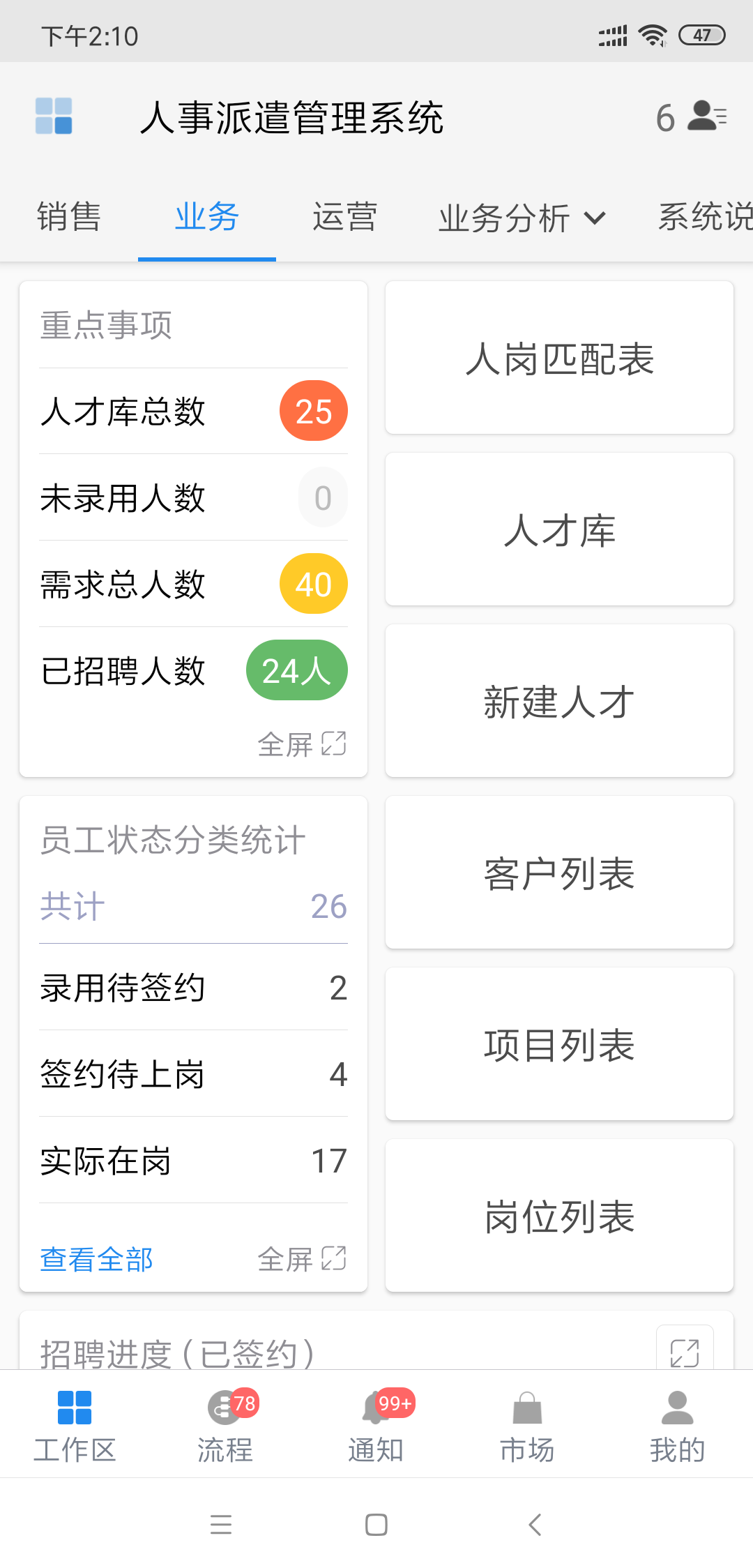Open 客户列表
This screenshot has height=1568, width=753.
559,873
